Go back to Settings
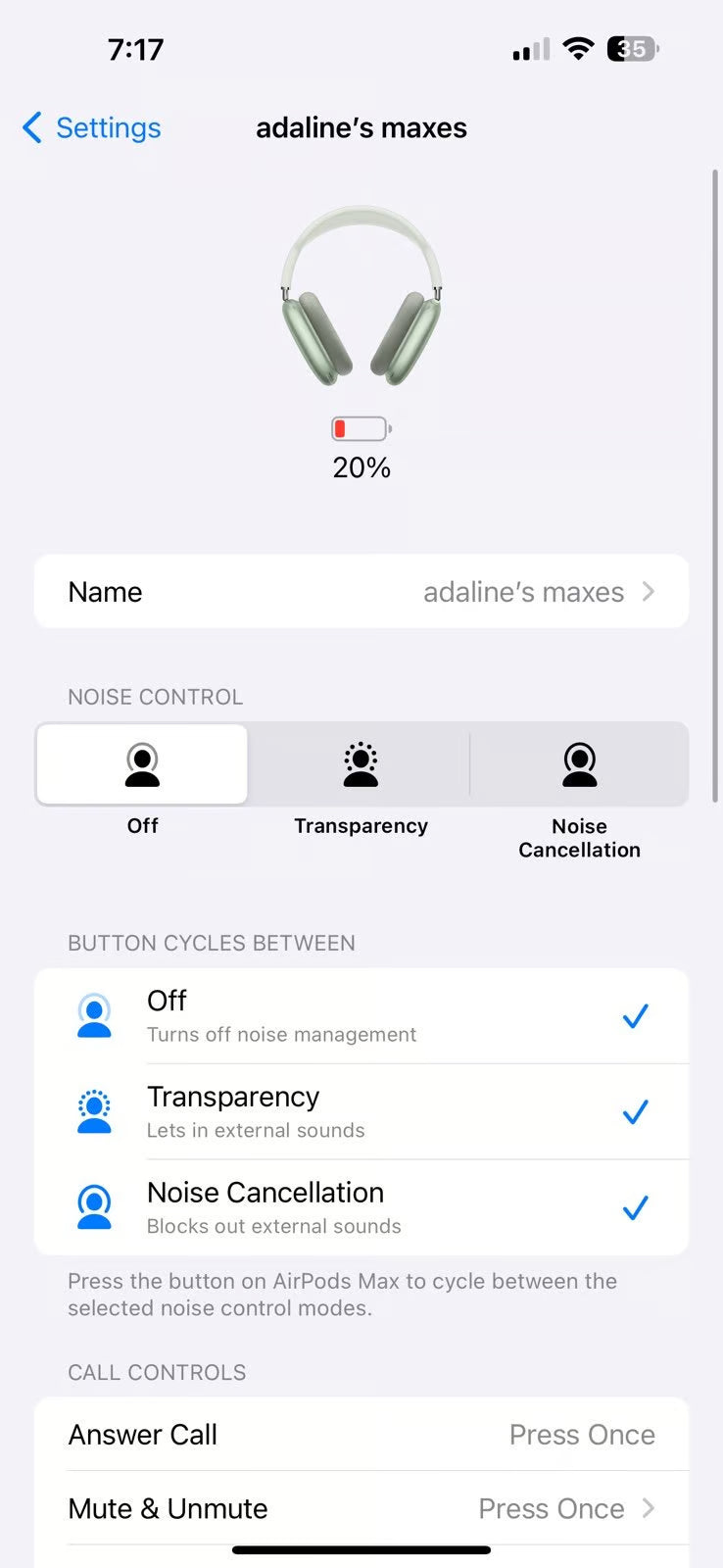This screenshot has width=723, height=1568. [x=92, y=127]
